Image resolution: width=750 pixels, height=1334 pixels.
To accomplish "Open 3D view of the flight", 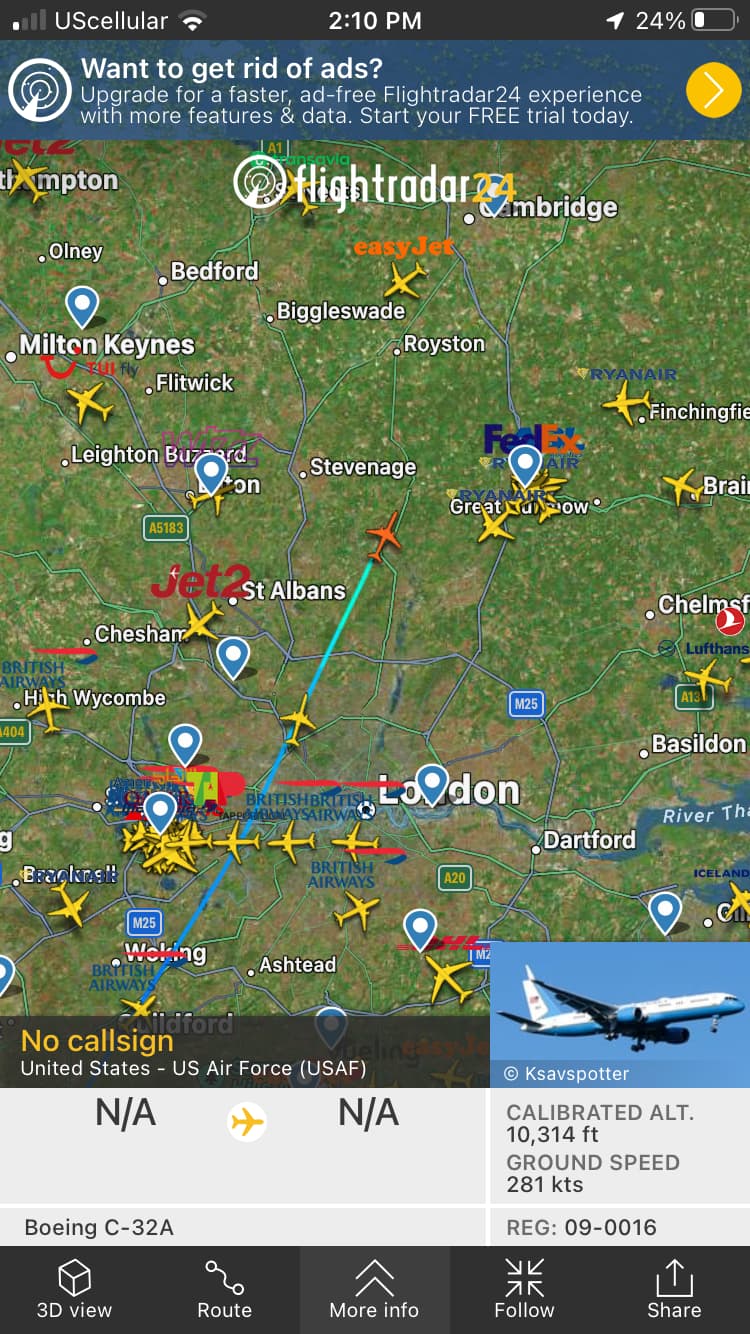I will [x=74, y=1290].
